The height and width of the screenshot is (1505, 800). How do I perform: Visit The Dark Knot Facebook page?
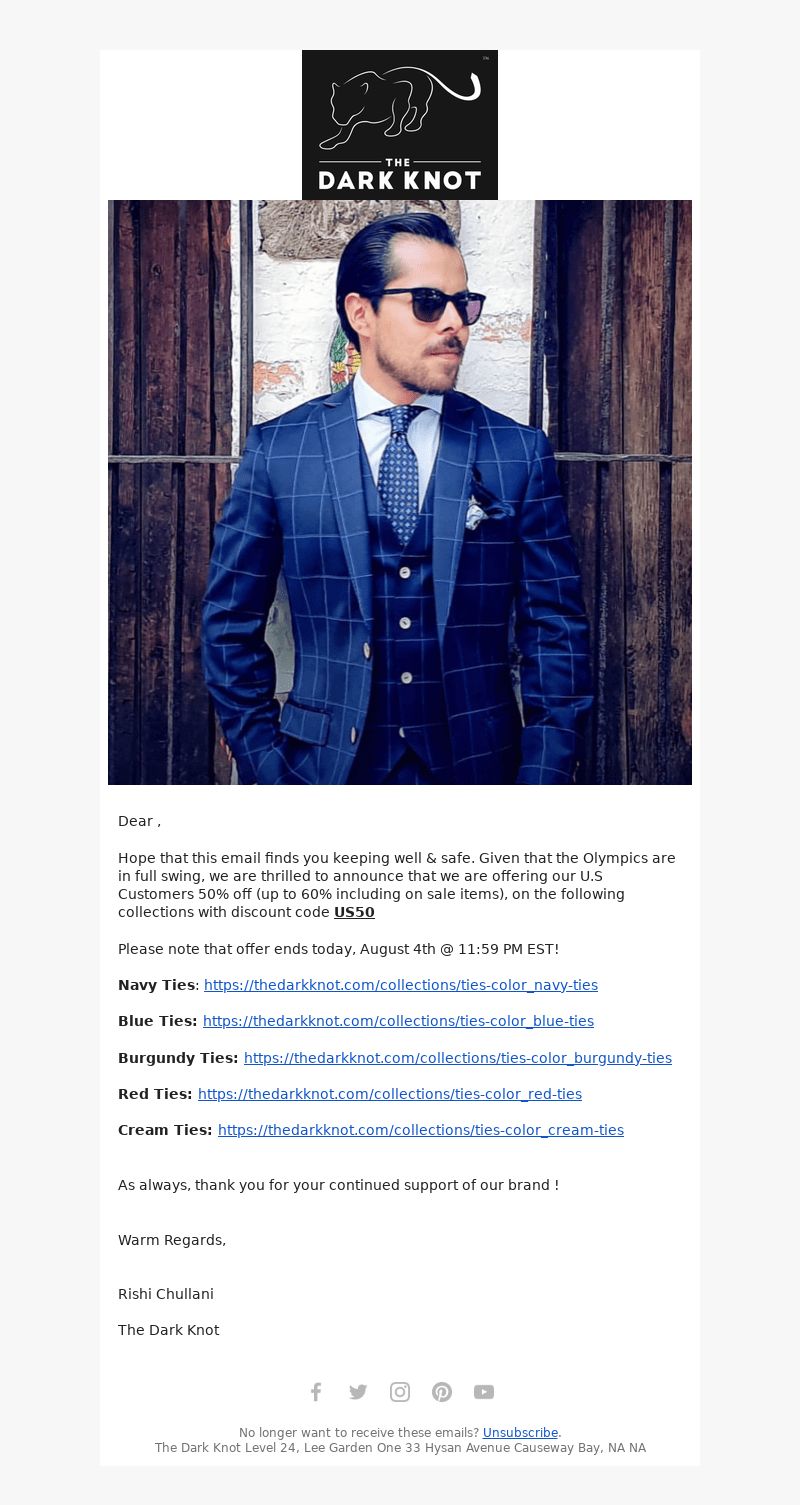tap(316, 1392)
